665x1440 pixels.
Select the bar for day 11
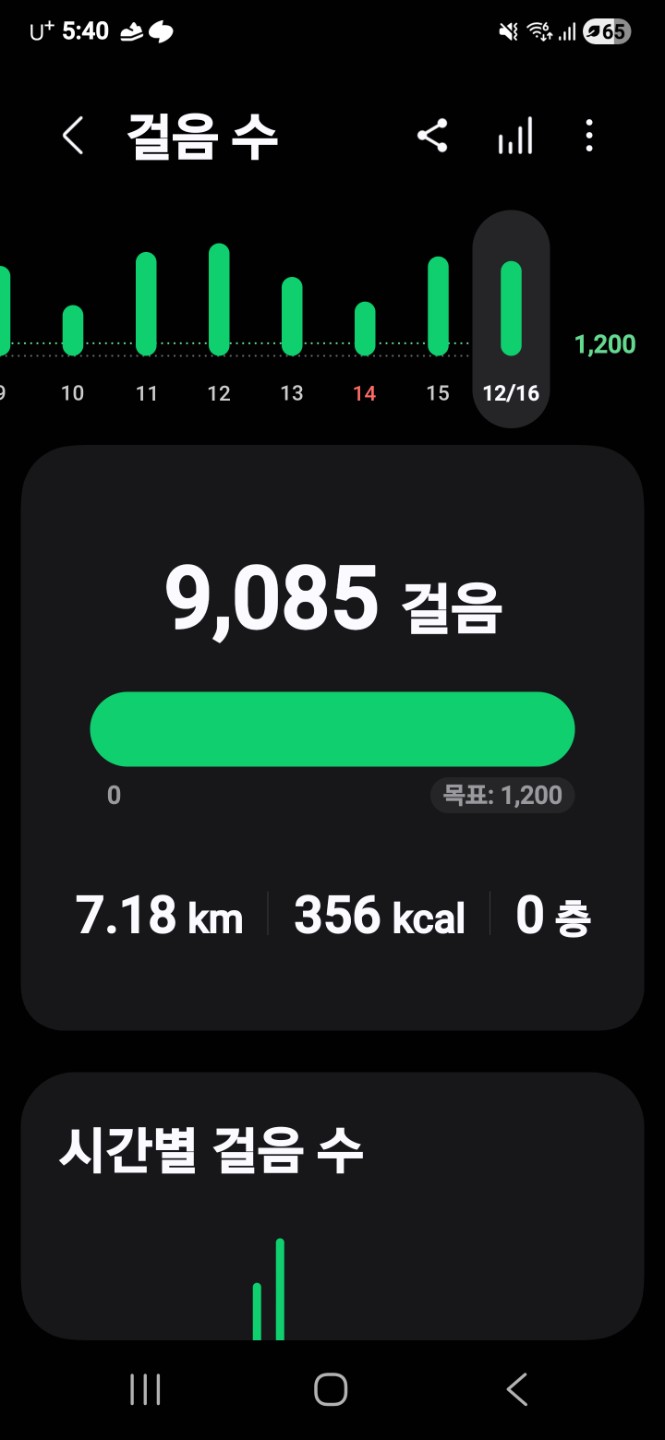(146, 304)
